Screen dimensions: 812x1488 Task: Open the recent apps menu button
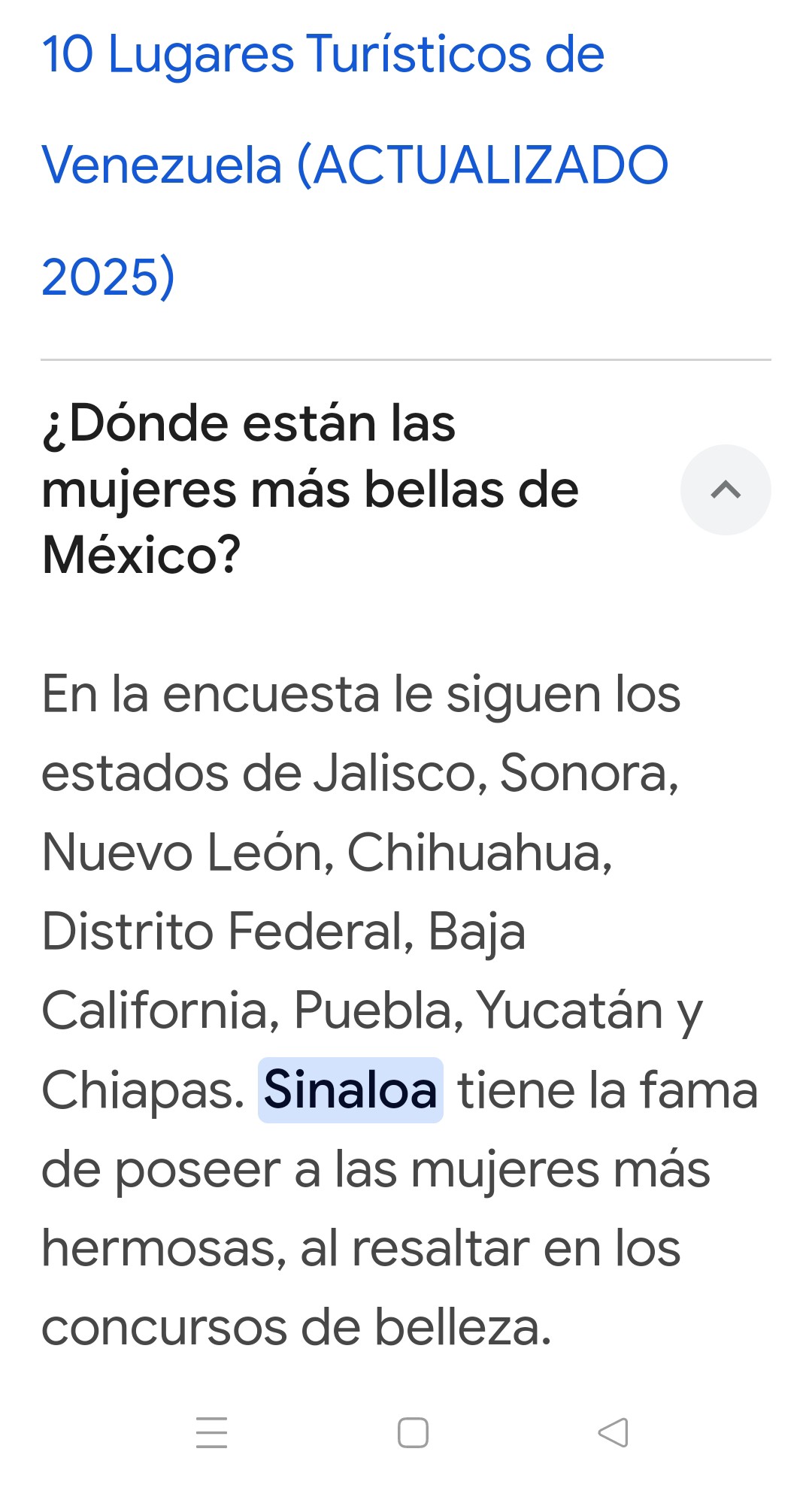(x=211, y=1432)
